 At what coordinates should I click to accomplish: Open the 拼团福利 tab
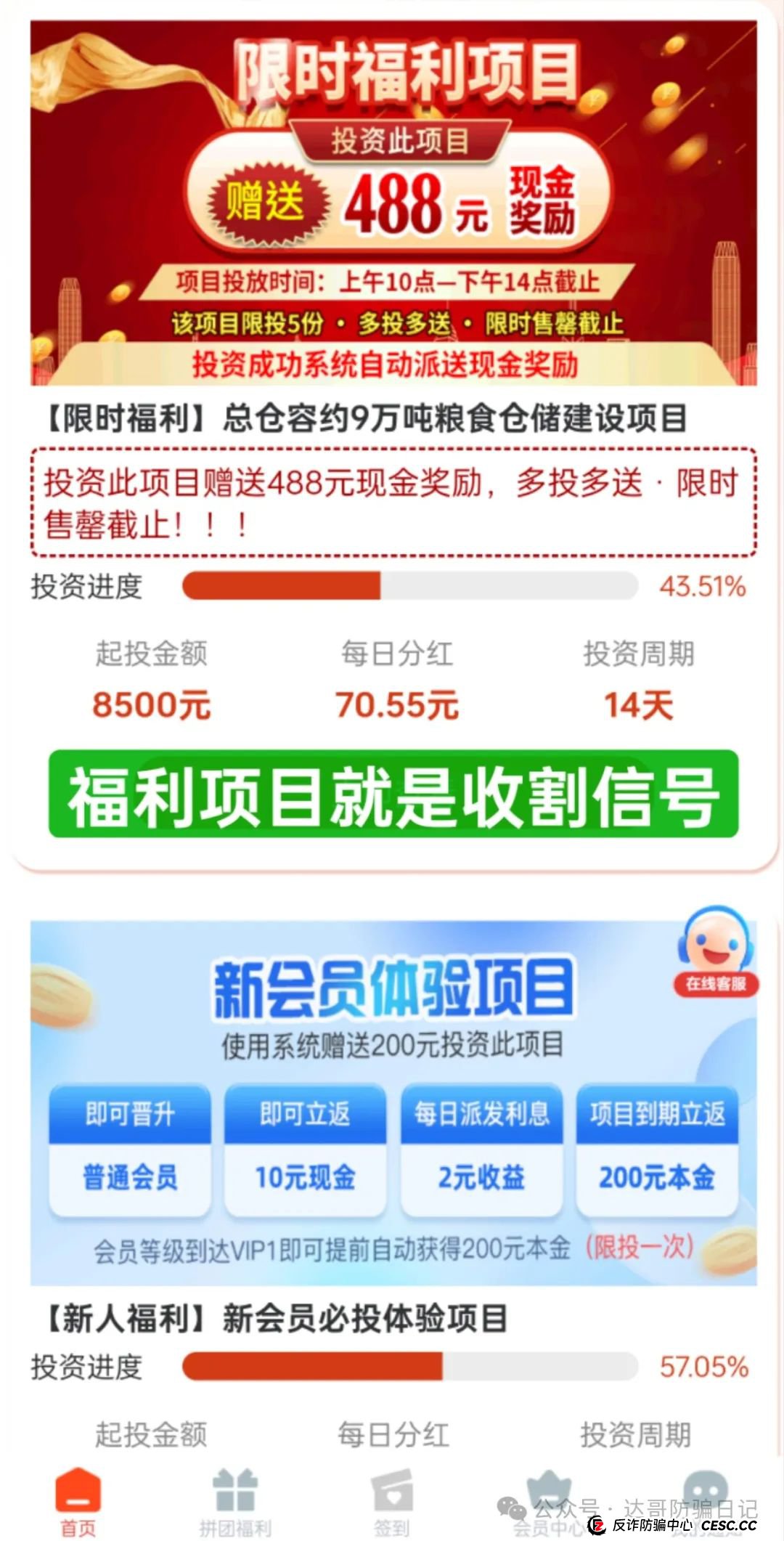235,1499
